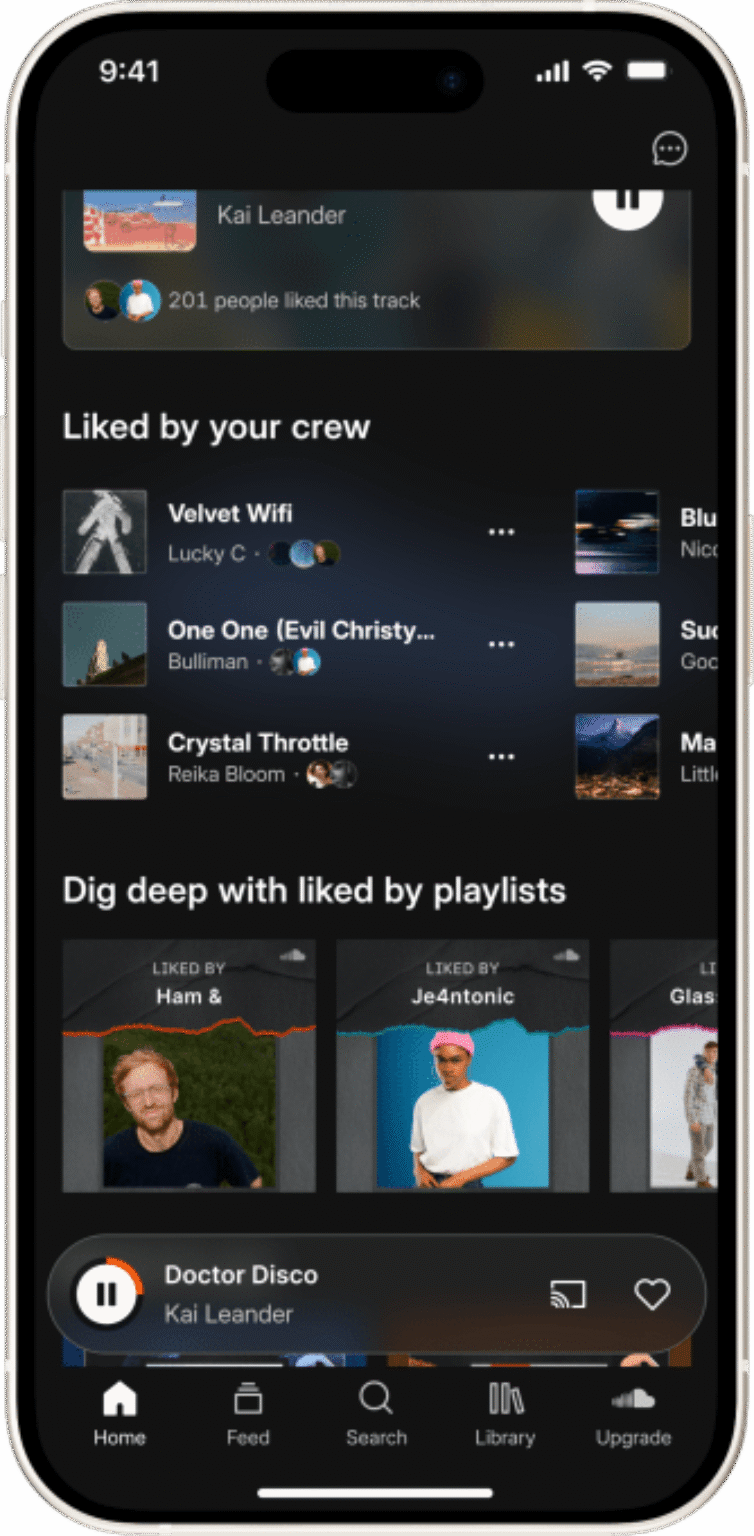Select the Upgrade tab
The width and height of the screenshot is (754, 1536).
coord(633,1414)
